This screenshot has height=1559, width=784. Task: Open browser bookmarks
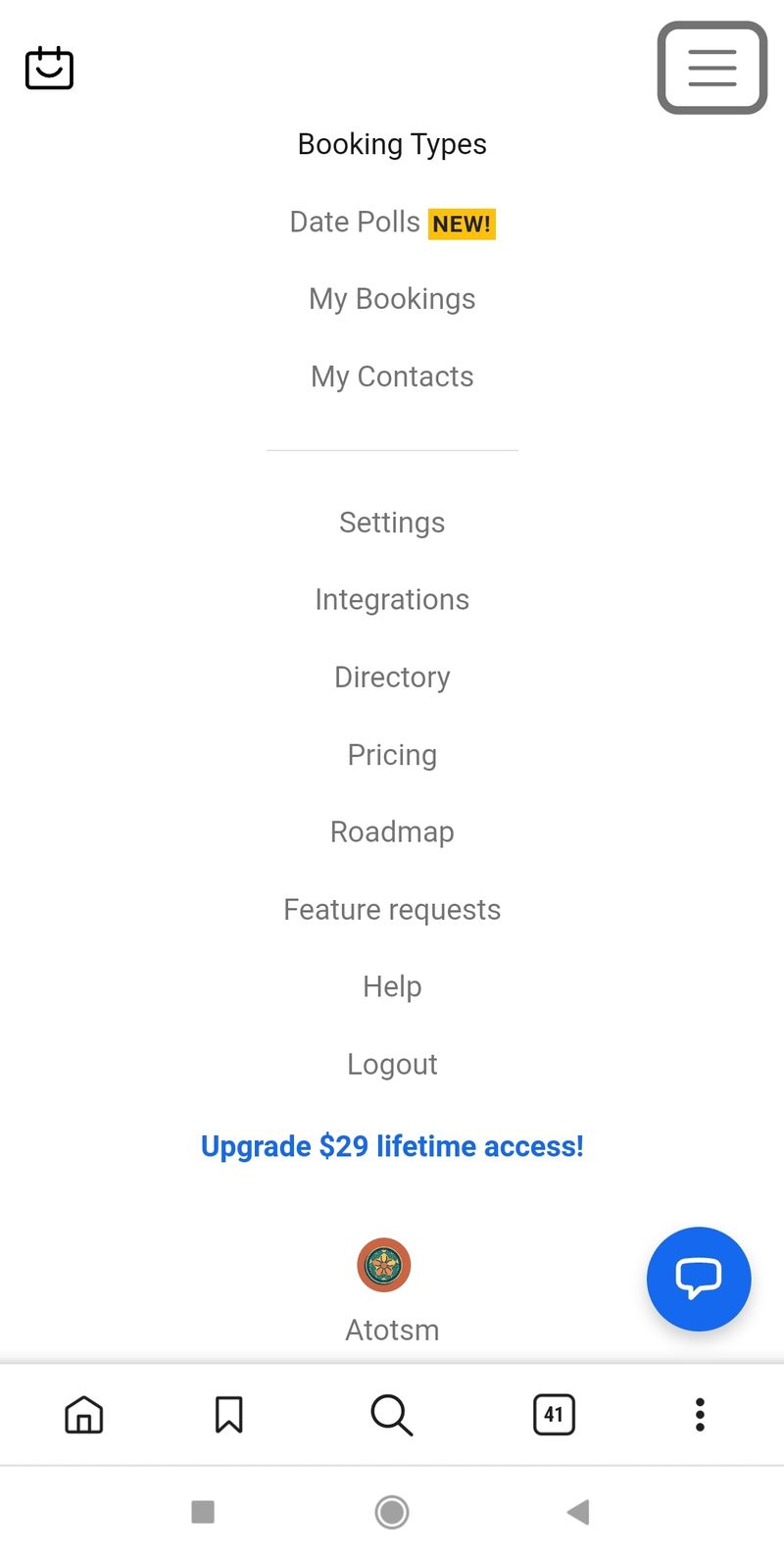(x=228, y=1415)
